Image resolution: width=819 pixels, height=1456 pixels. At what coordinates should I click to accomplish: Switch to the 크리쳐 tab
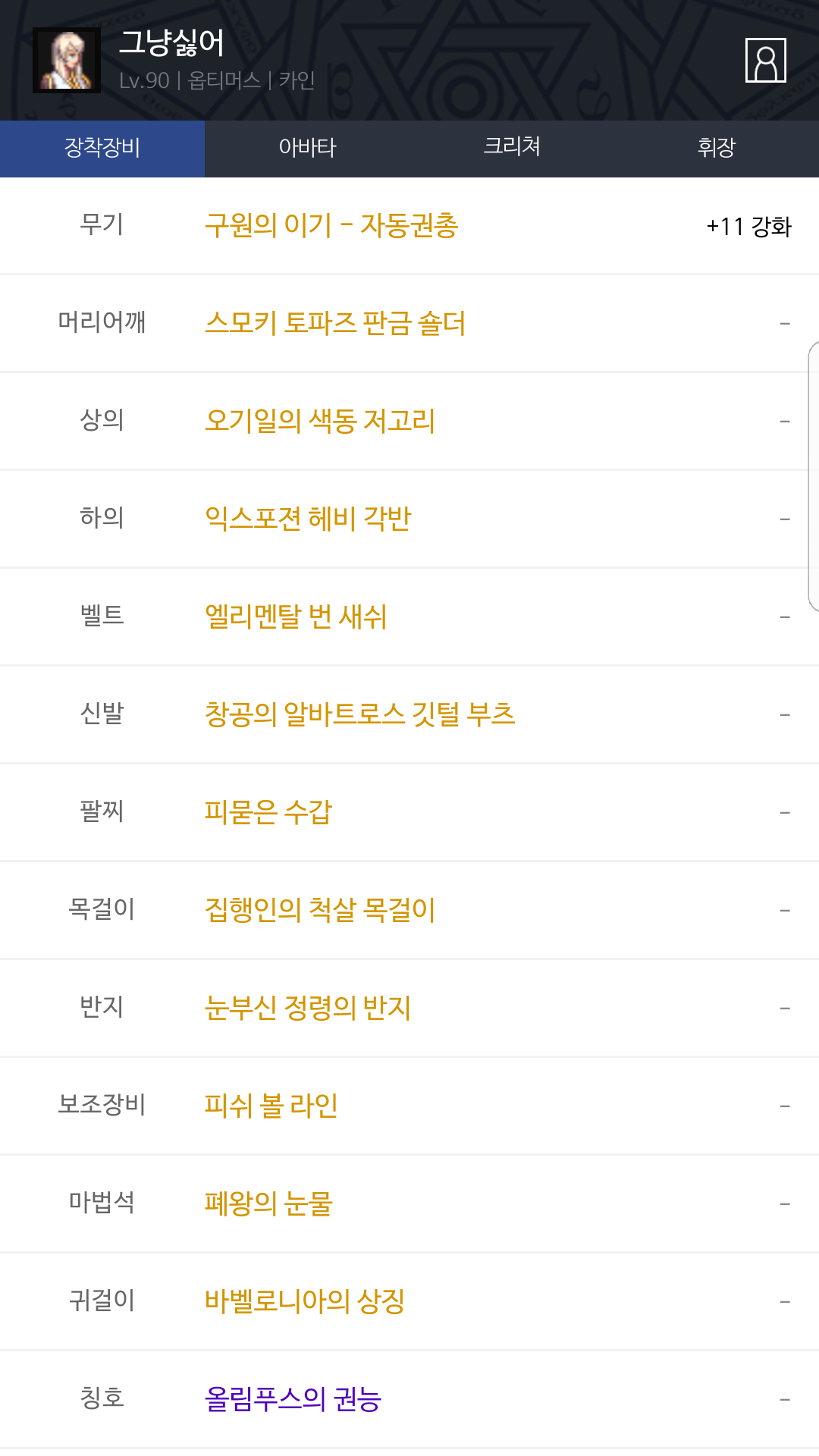point(512,148)
